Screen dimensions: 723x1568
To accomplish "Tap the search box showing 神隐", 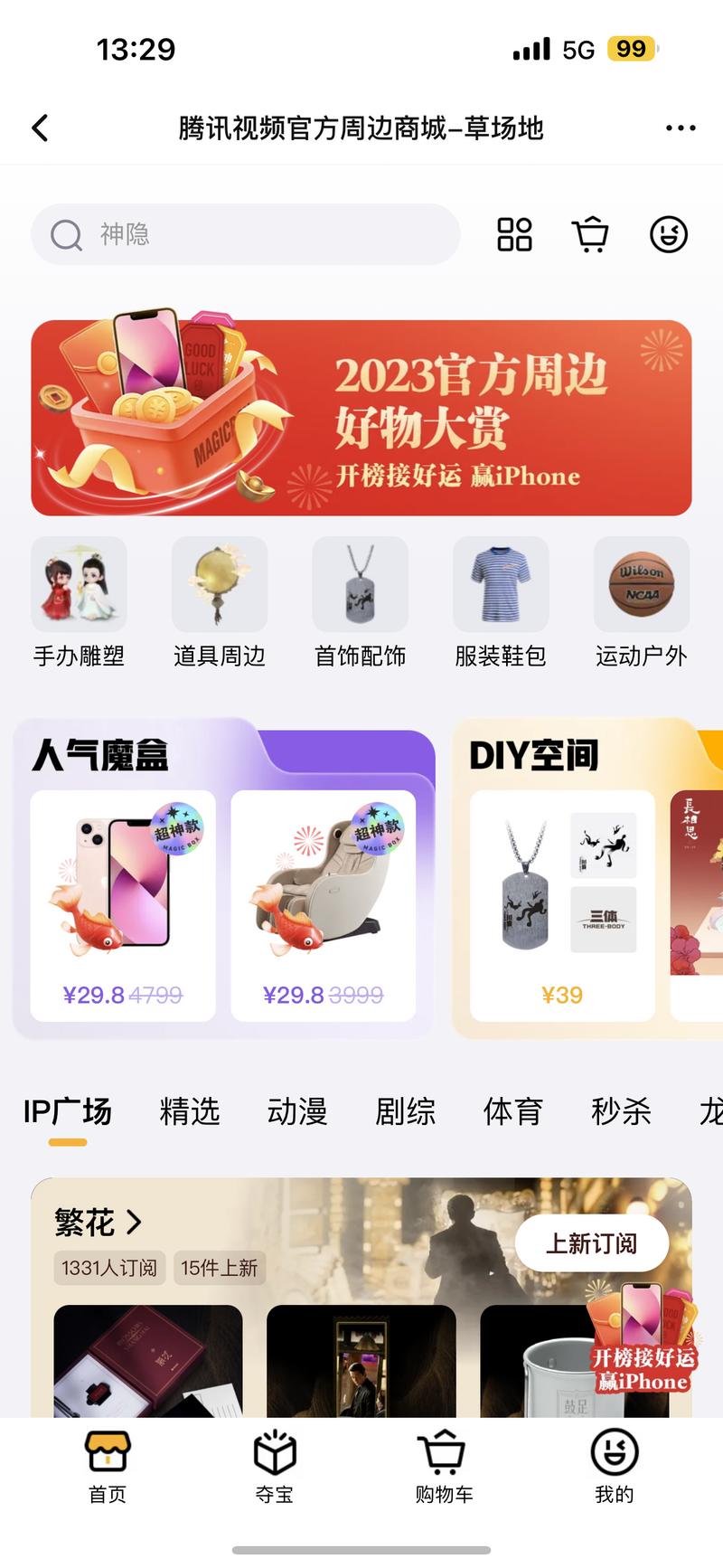I will (246, 234).
